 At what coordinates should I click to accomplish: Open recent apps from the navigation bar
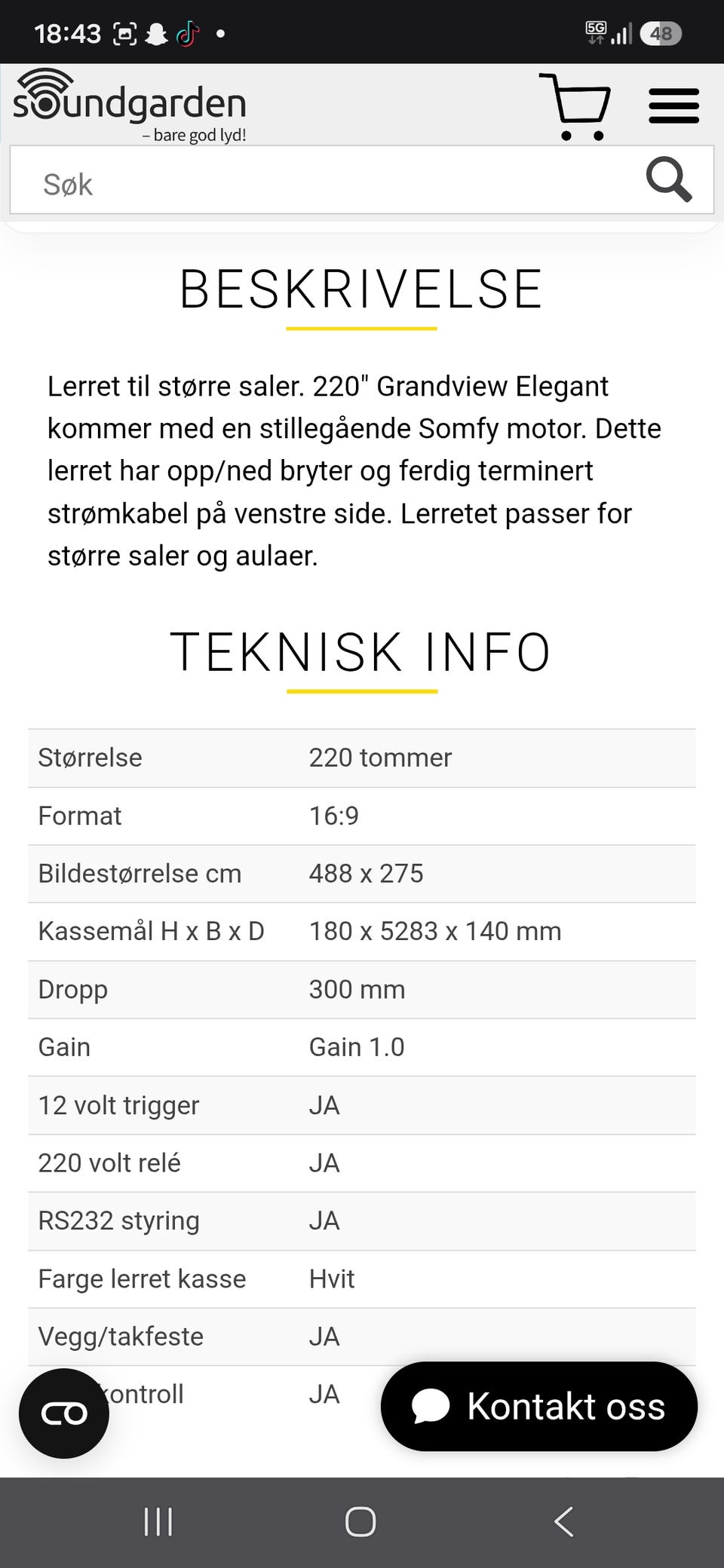pyautogui.click(x=158, y=1521)
